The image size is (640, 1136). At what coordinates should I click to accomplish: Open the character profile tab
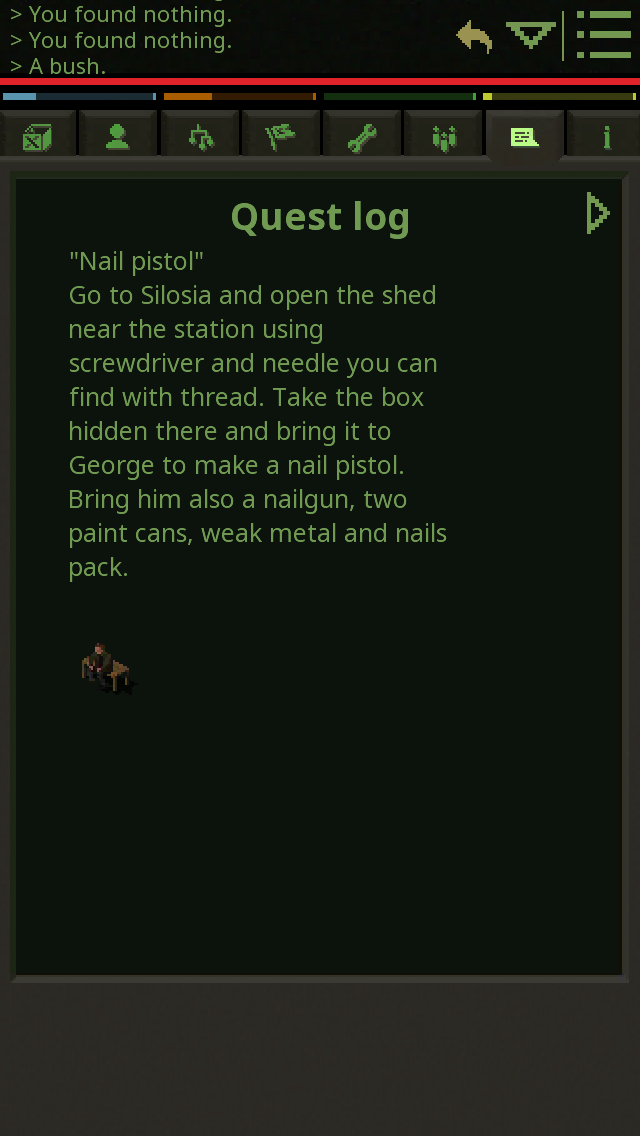(x=118, y=137)
